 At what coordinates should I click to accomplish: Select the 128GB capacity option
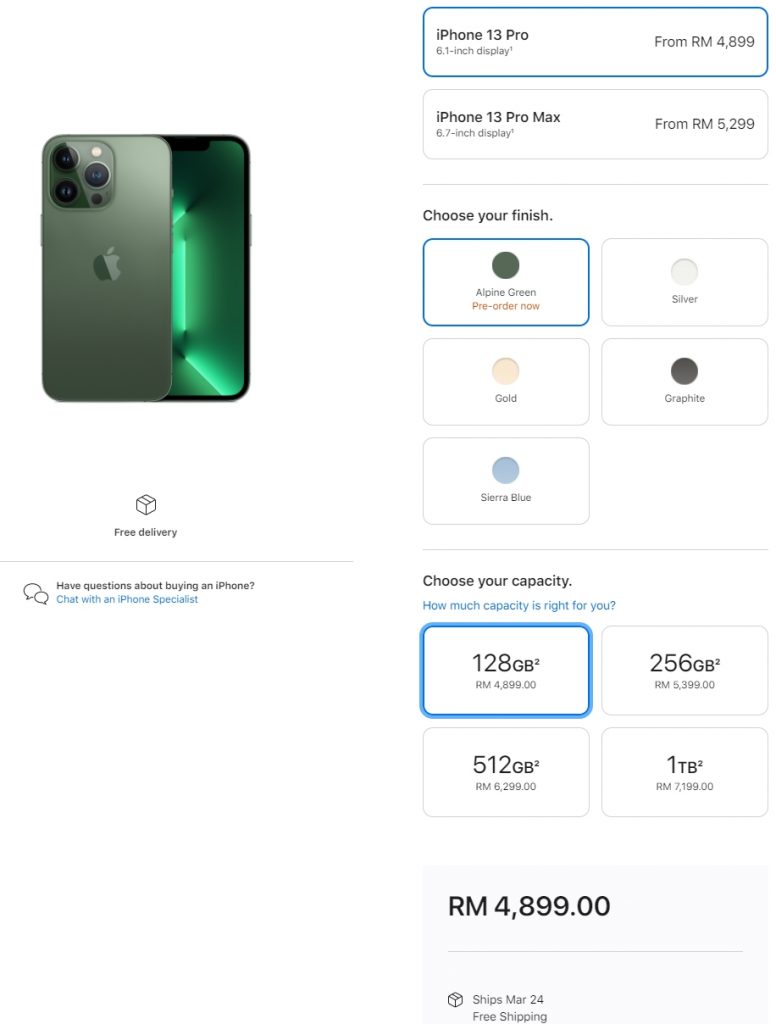(506, 670)
